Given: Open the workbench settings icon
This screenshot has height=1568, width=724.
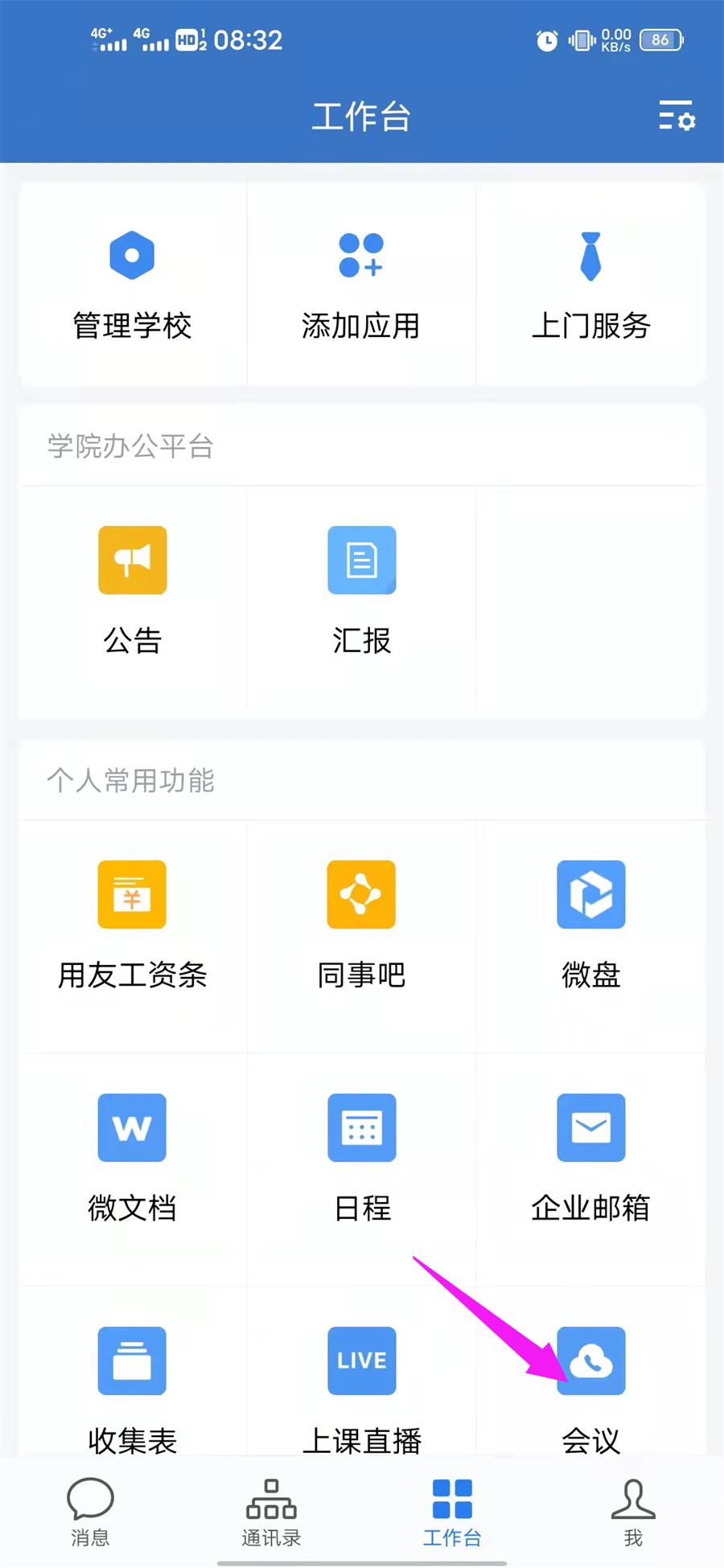Looking at the screenshot, I should (677, 116).
